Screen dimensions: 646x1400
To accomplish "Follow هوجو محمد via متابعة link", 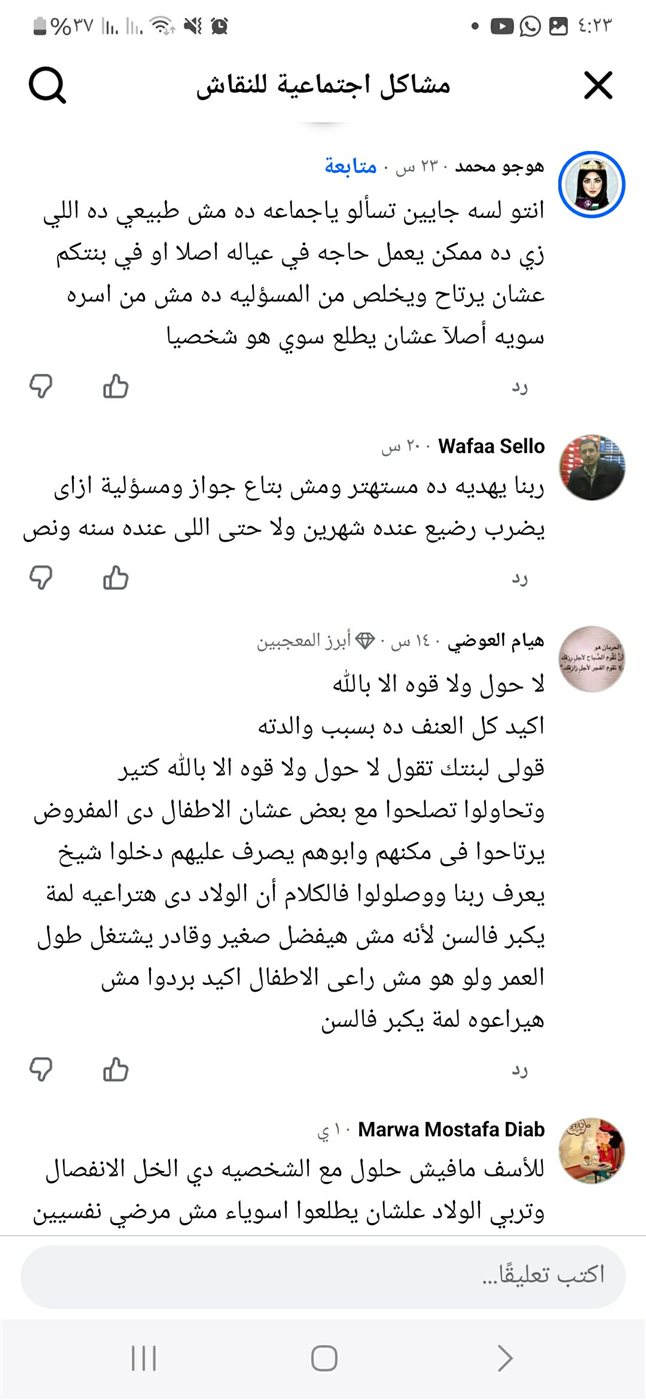I will click(x=351, y=166).
